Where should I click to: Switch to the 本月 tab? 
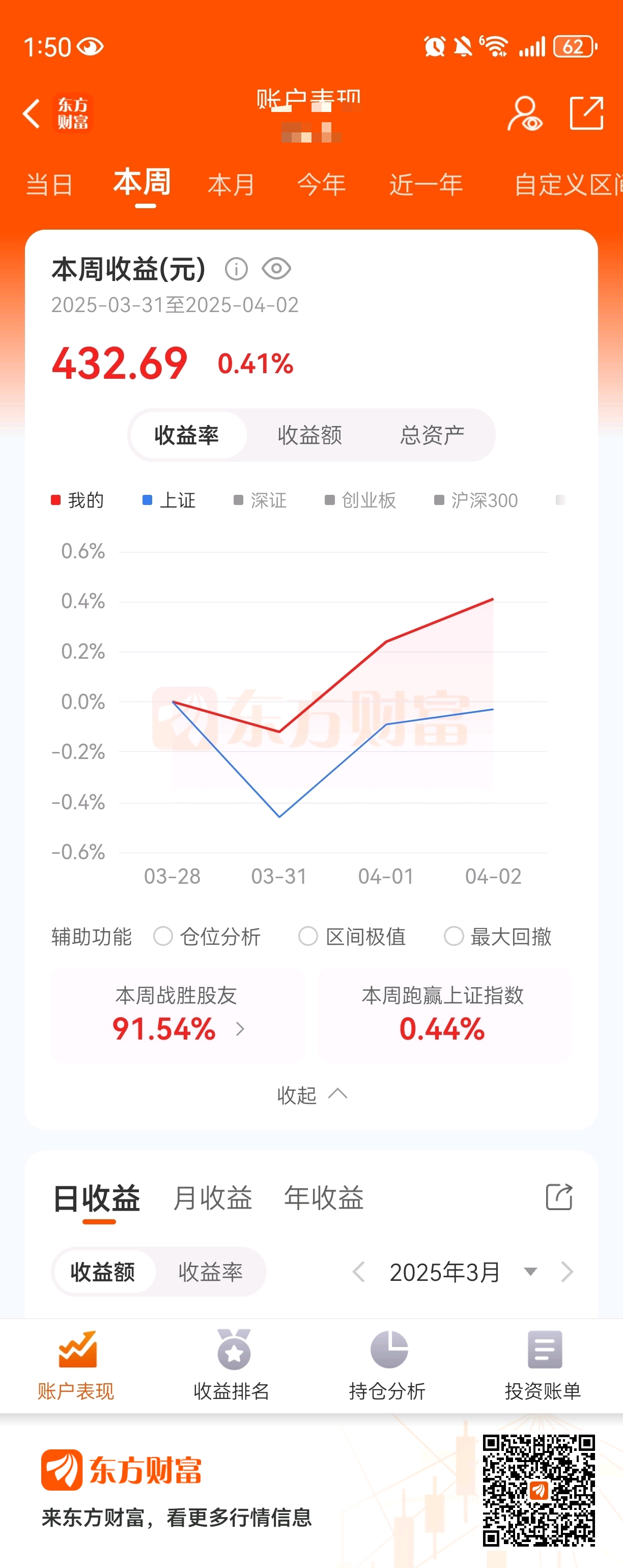[x=230, y=183]
